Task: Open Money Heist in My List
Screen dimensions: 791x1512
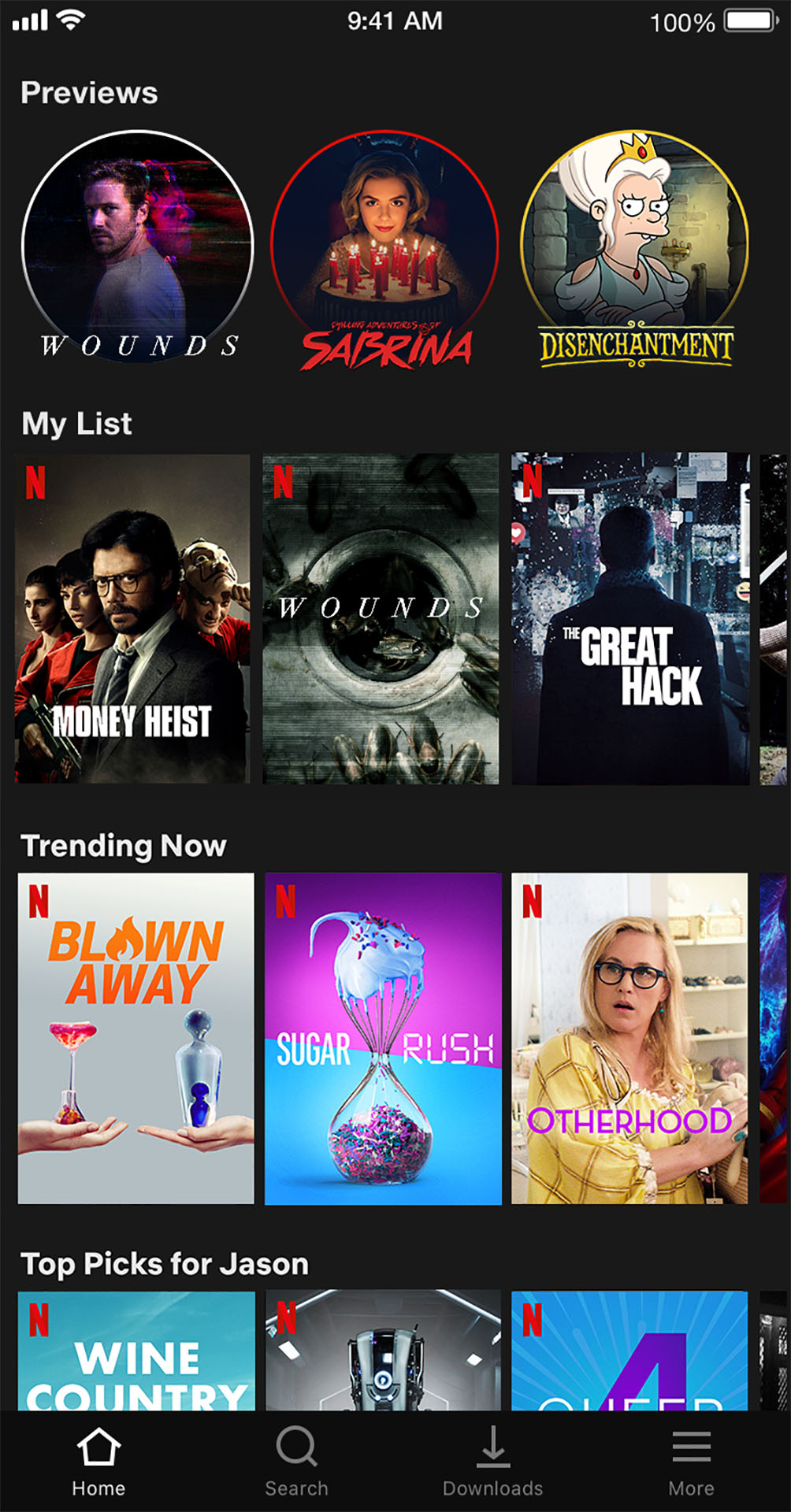Action: tap(132, 619)
